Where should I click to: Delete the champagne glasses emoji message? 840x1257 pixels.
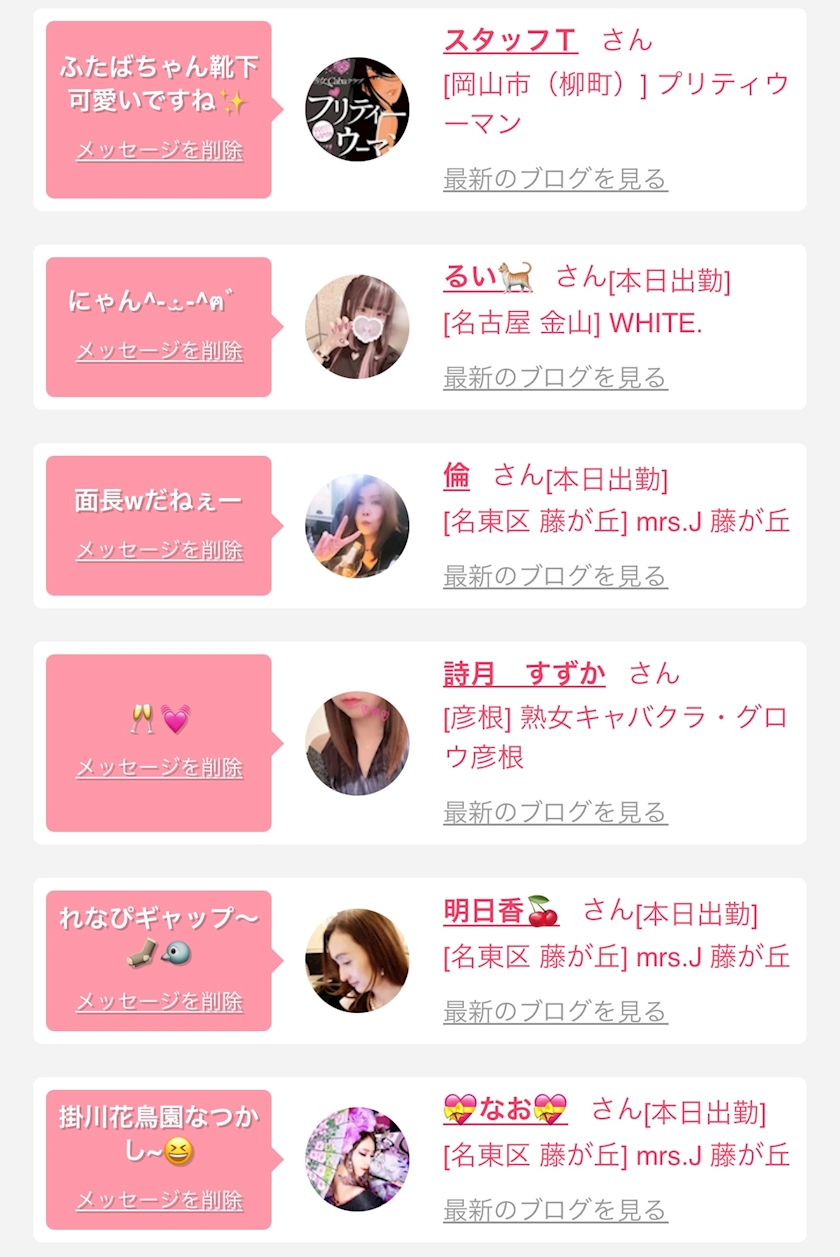click(x=159, y=768)
